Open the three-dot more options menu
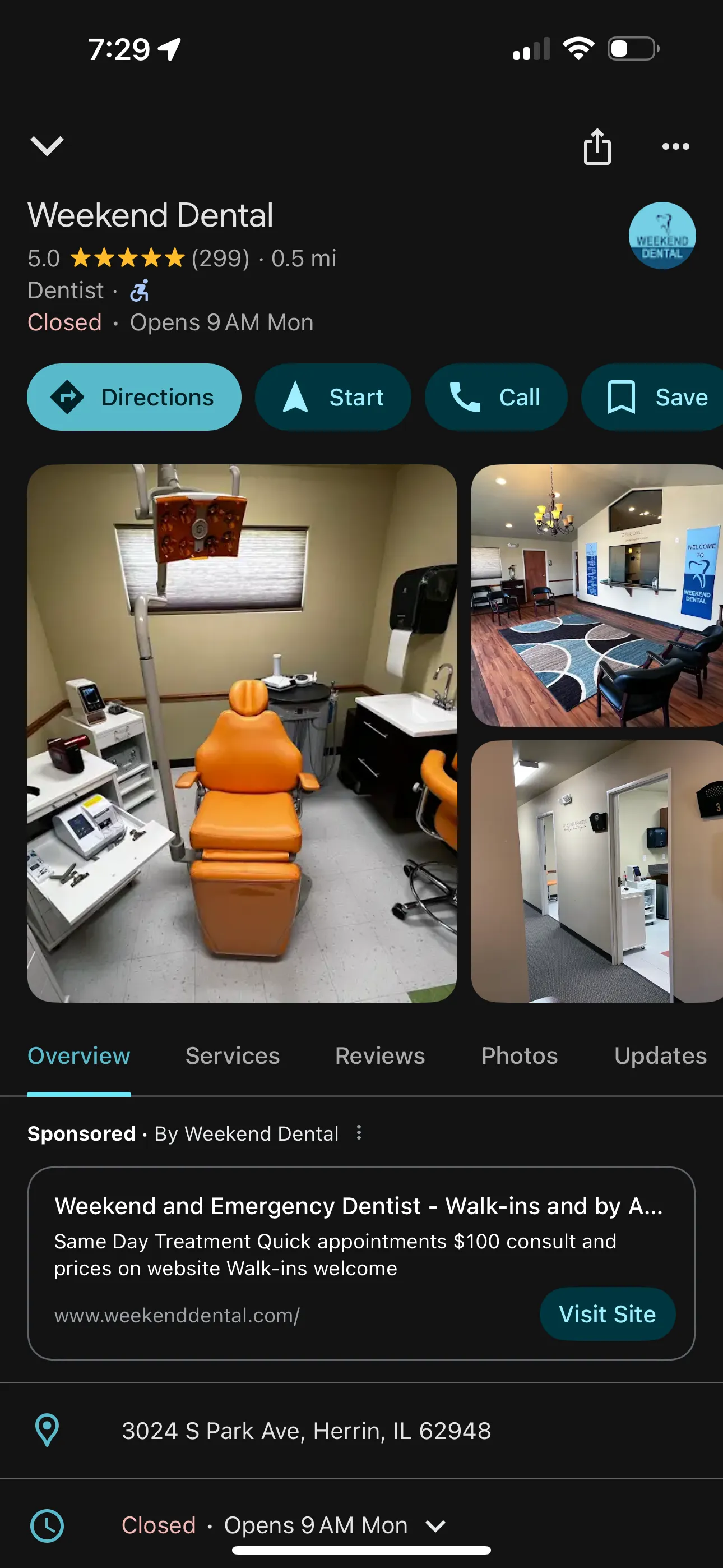 pyautogui.click(x=675, y=147)
